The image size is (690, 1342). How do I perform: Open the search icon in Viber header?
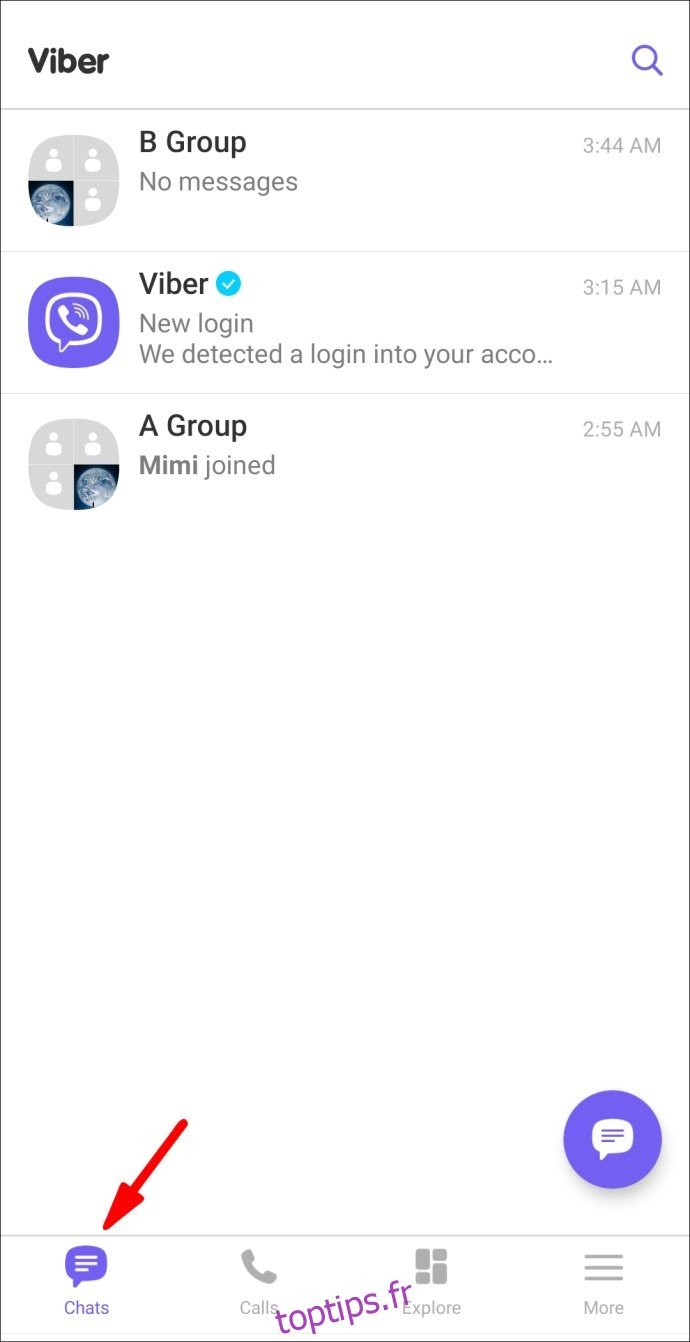coord(647,60)
